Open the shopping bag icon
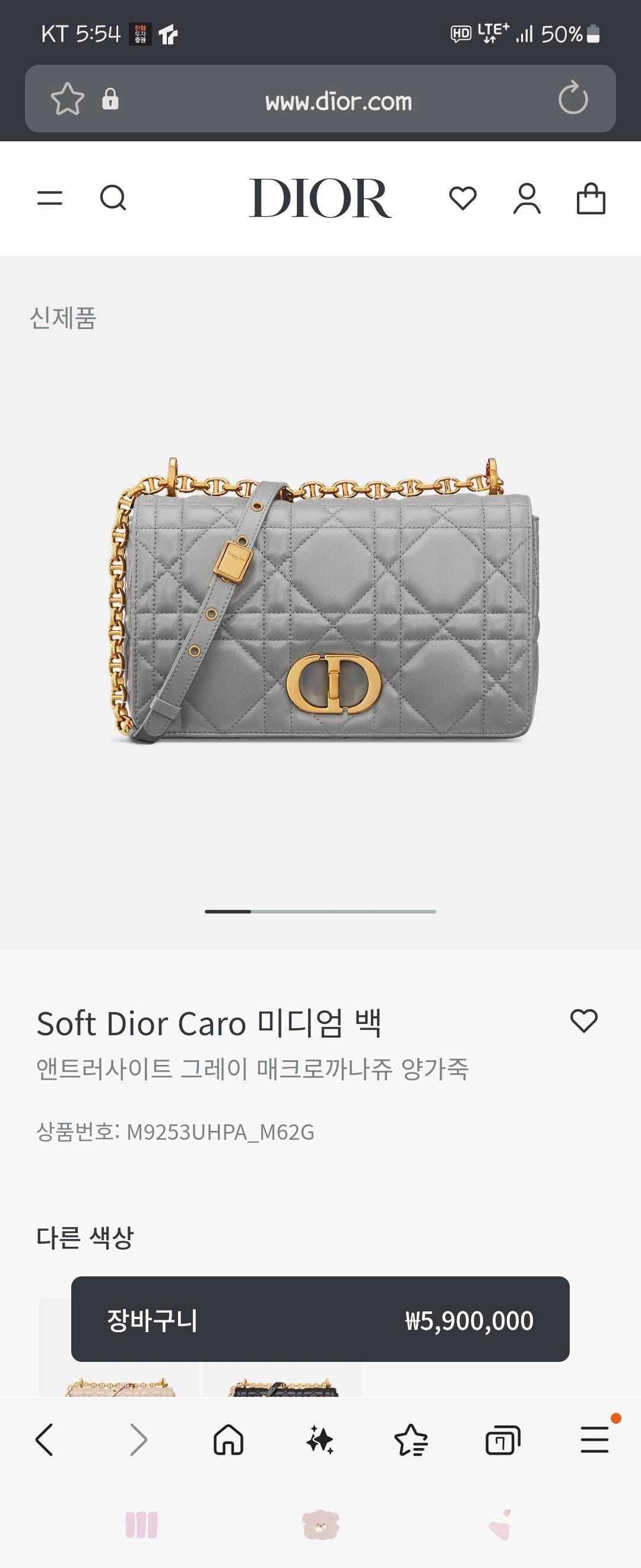The image size is (641, 1568). click(589, 198)
